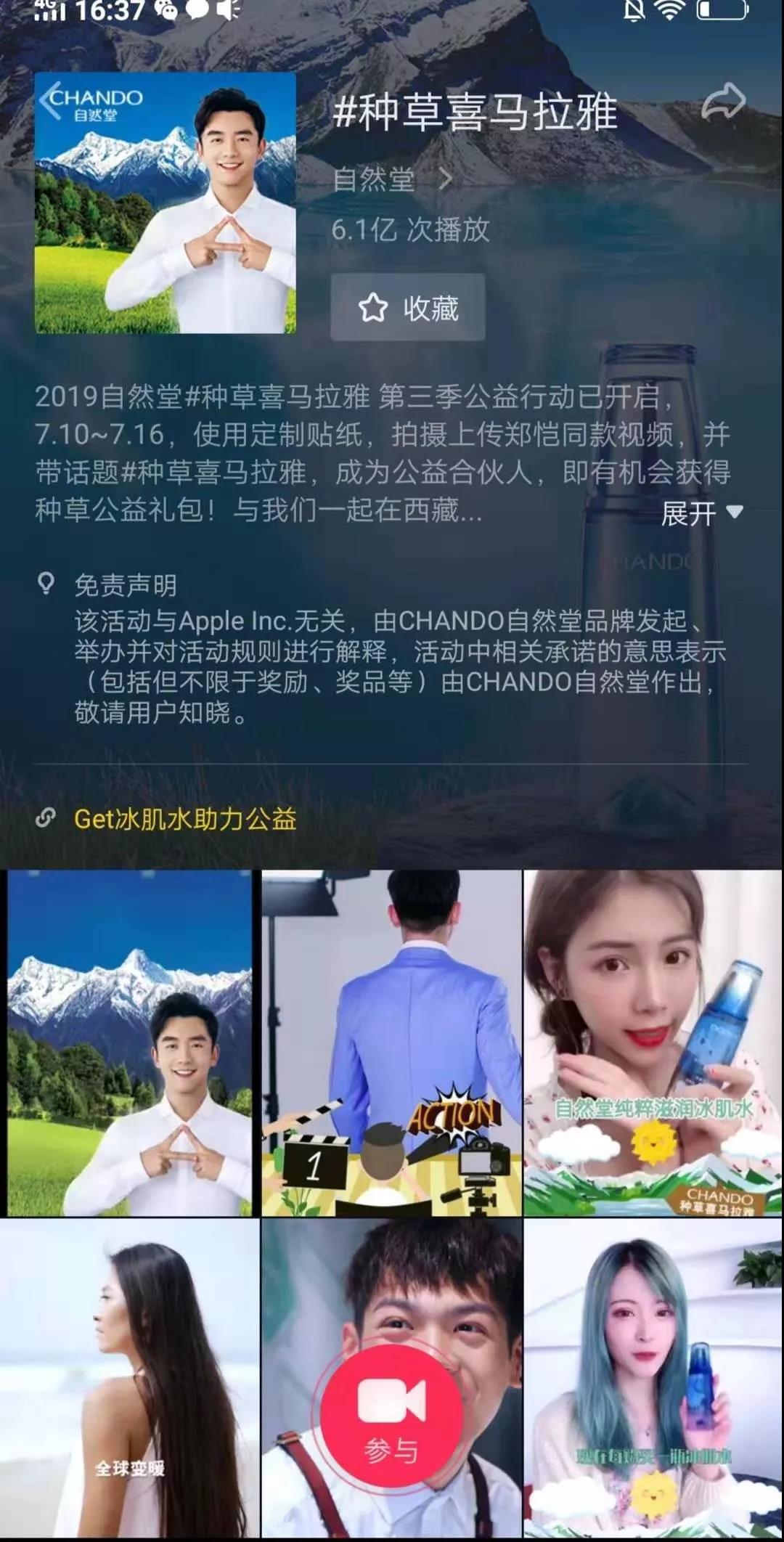Tap the red 参与 record button
This screenshot has height=1542, width=784.
[392, 1414]
